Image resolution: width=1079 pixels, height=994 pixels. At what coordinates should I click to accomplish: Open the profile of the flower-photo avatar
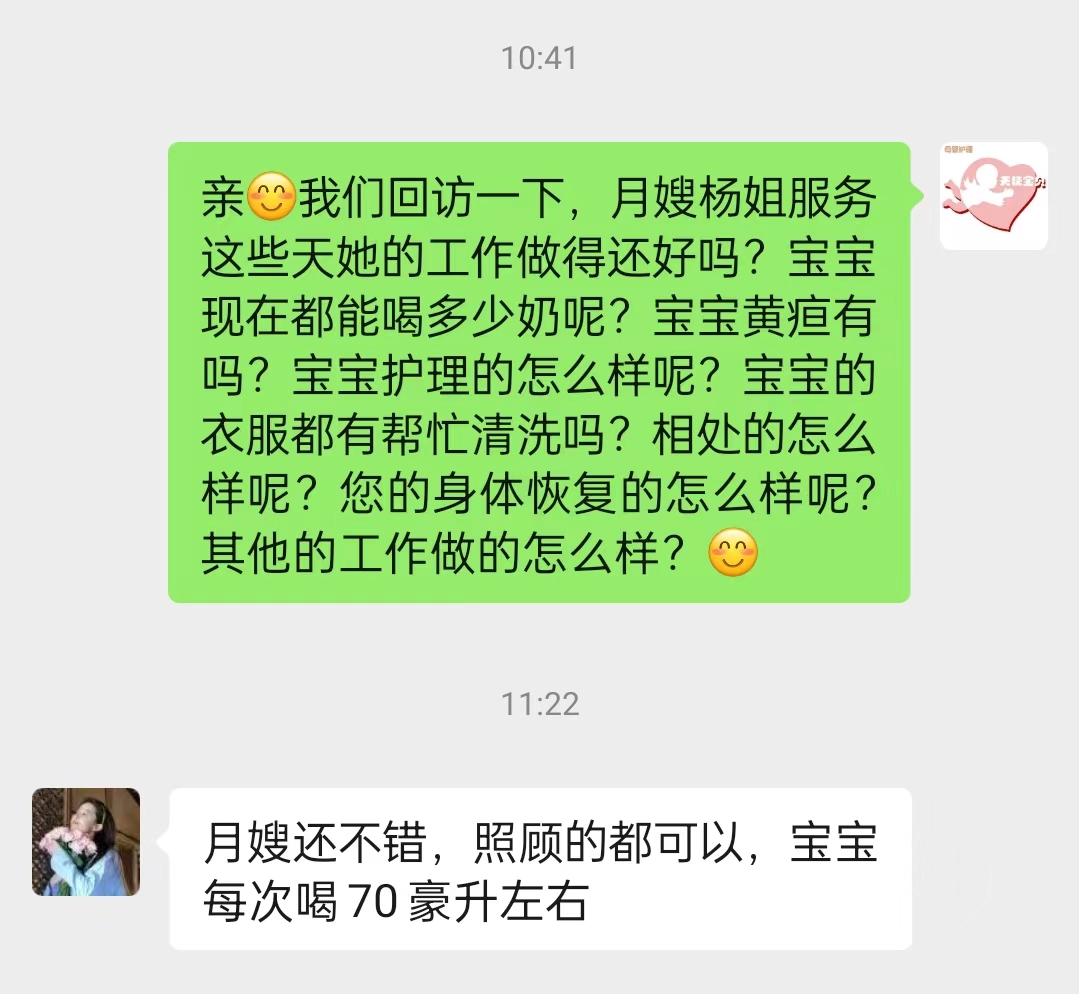point(86,842)
